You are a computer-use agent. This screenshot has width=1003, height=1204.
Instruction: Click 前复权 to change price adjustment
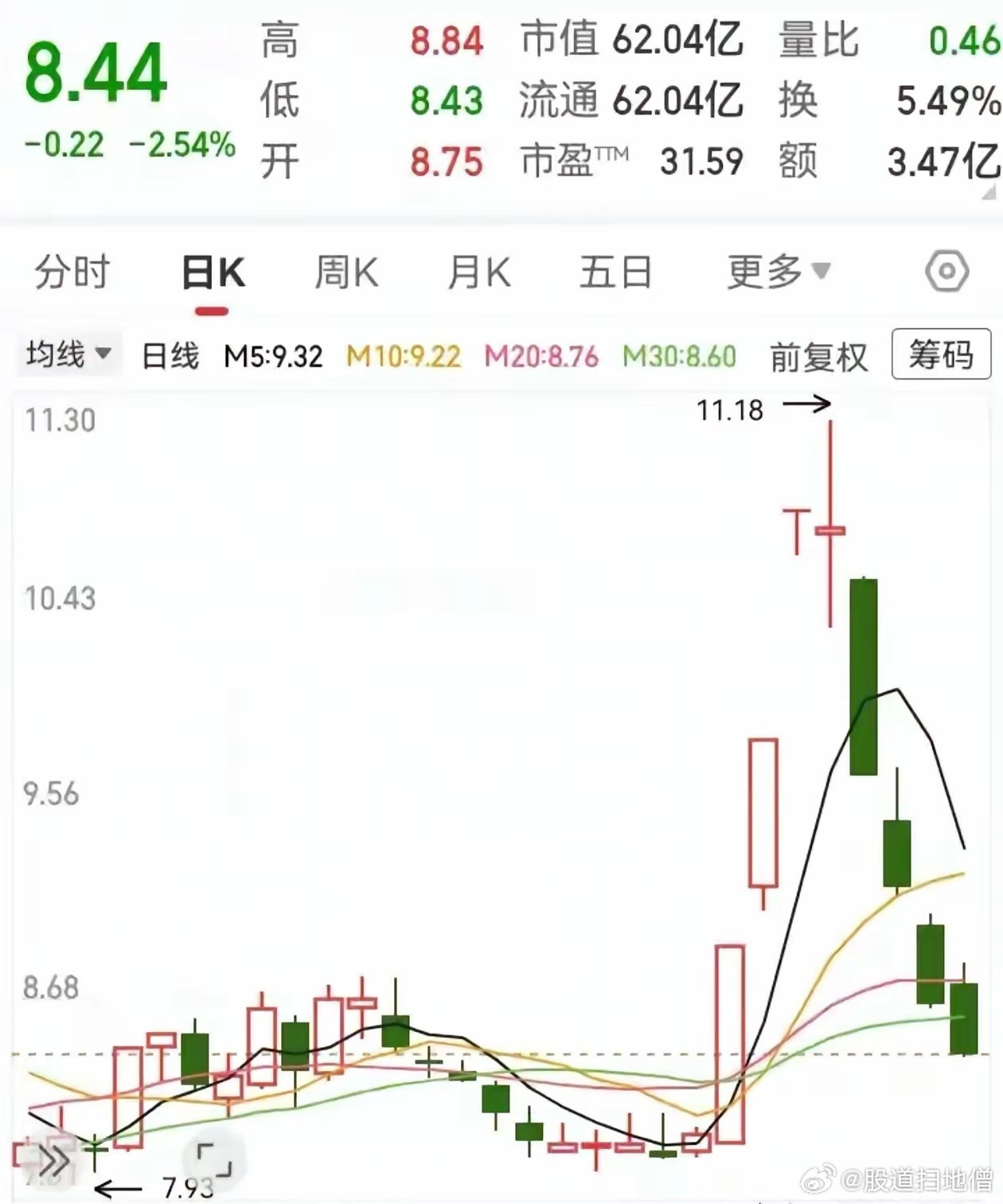click(818, 355)
